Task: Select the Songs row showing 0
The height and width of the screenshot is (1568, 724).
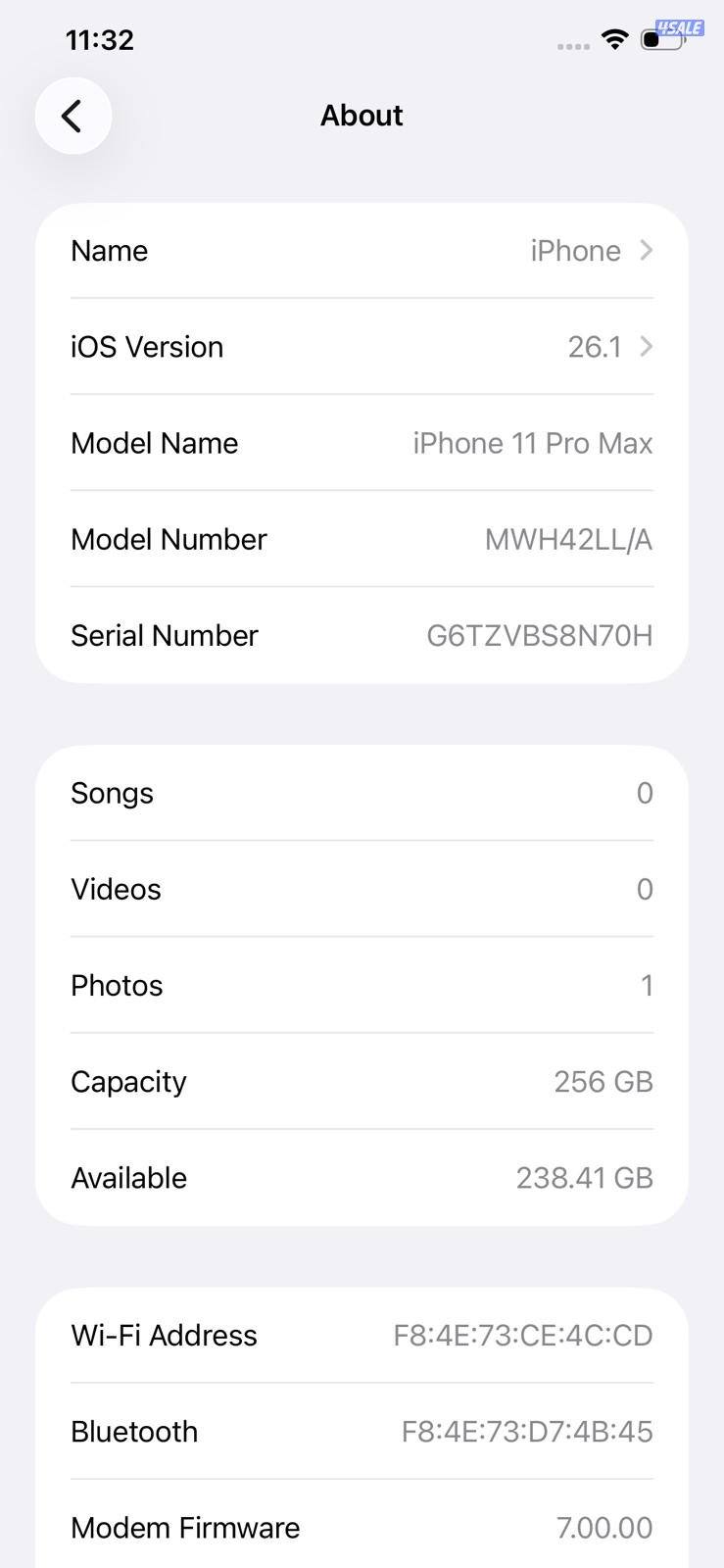Action: coord(362,793)
